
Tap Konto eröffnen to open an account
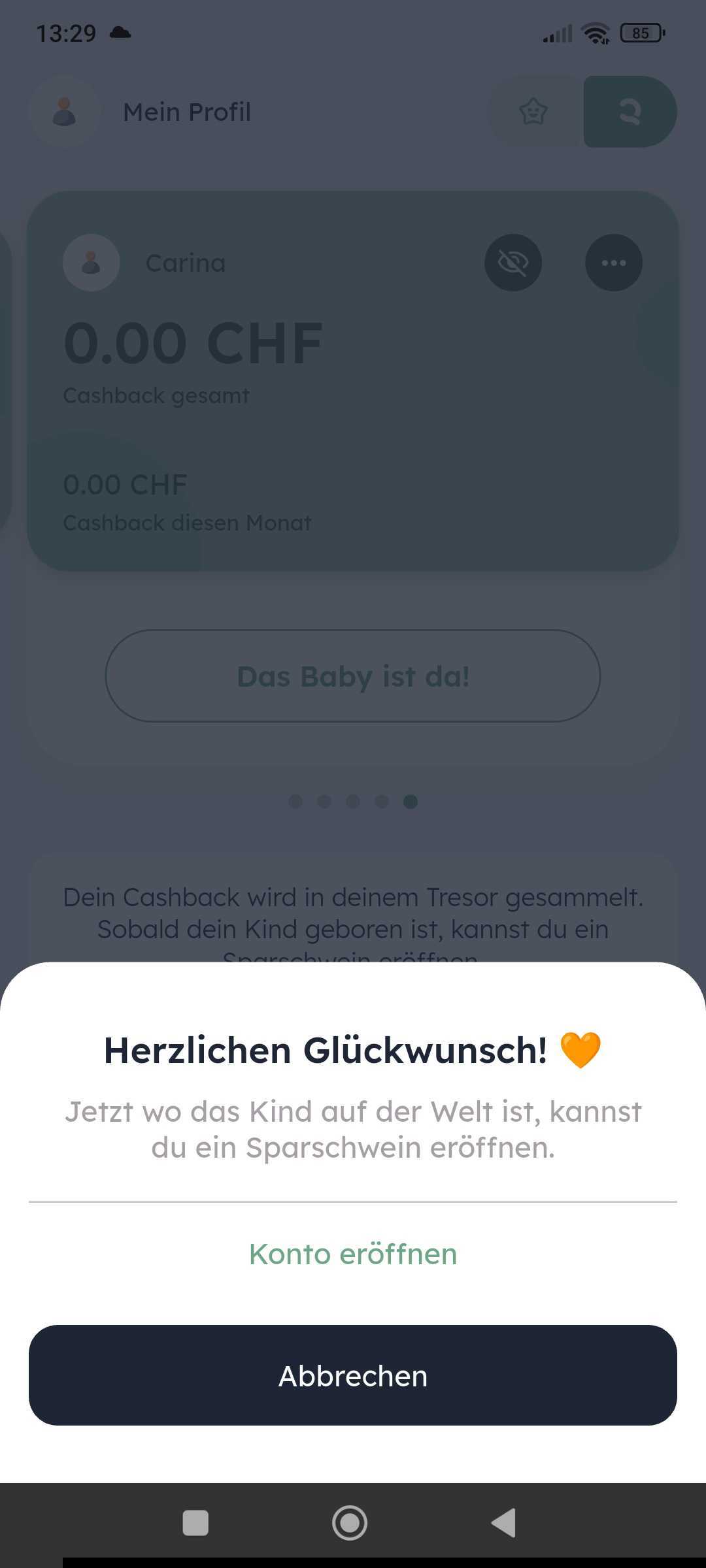[353, 1254]
